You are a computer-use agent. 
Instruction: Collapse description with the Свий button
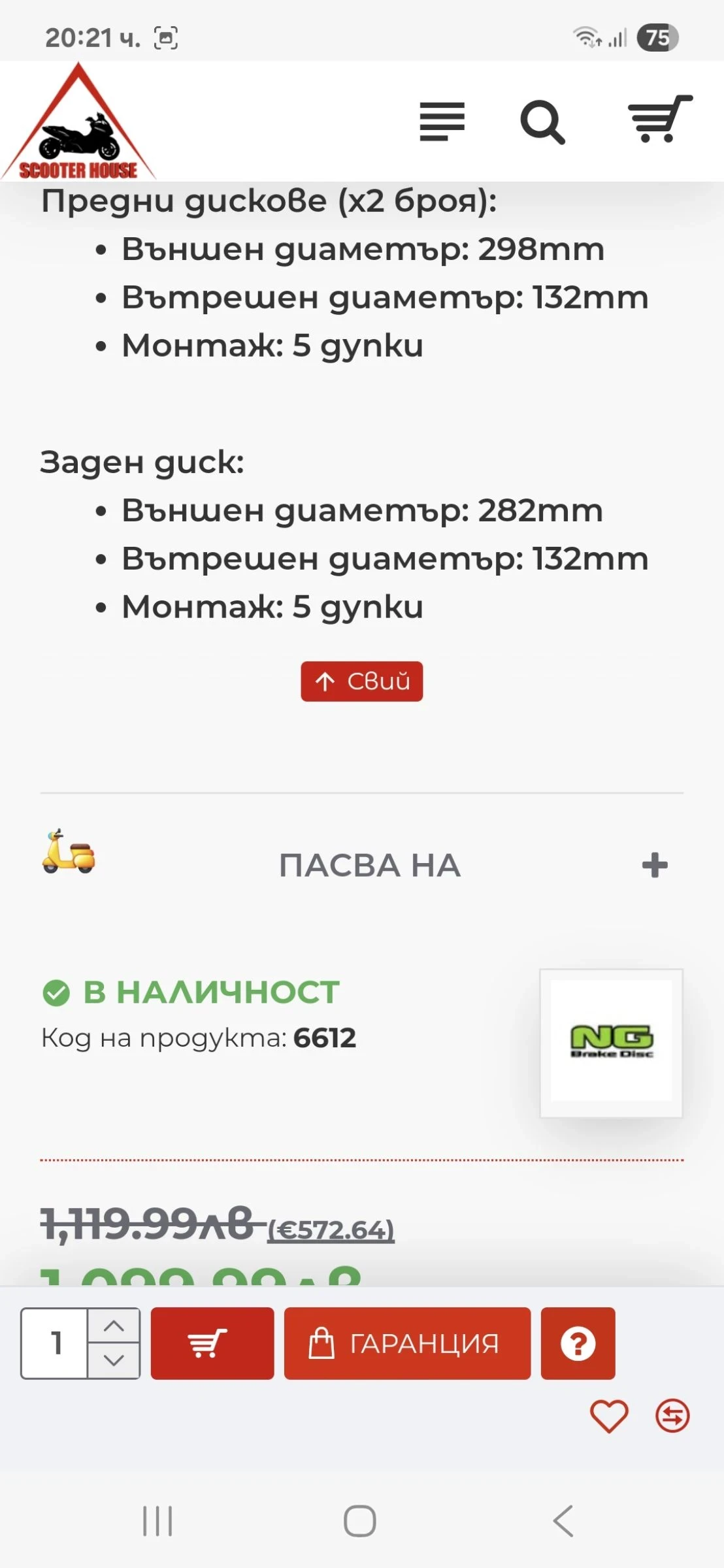[361, 681]
